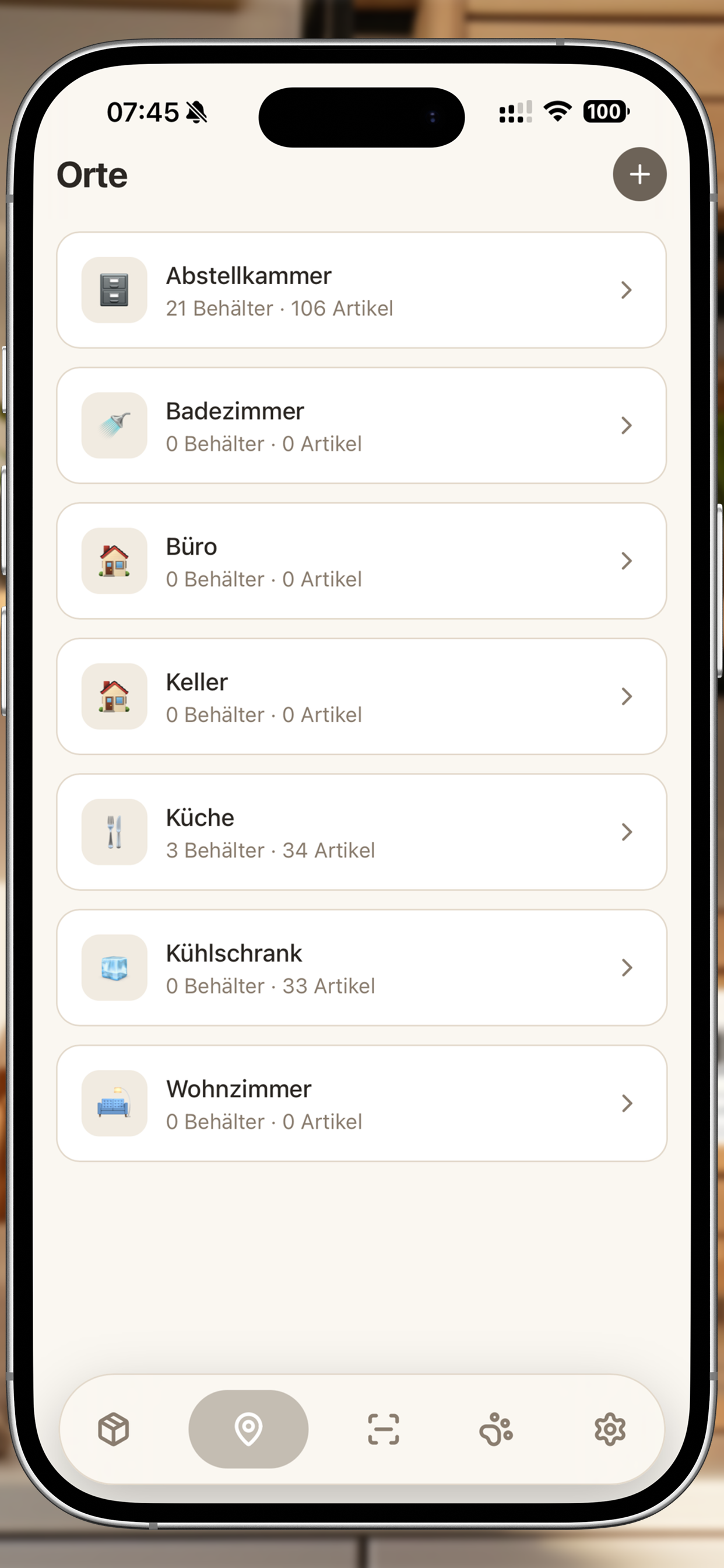
Task: Switch to the box items tab
Action: 114,1429
